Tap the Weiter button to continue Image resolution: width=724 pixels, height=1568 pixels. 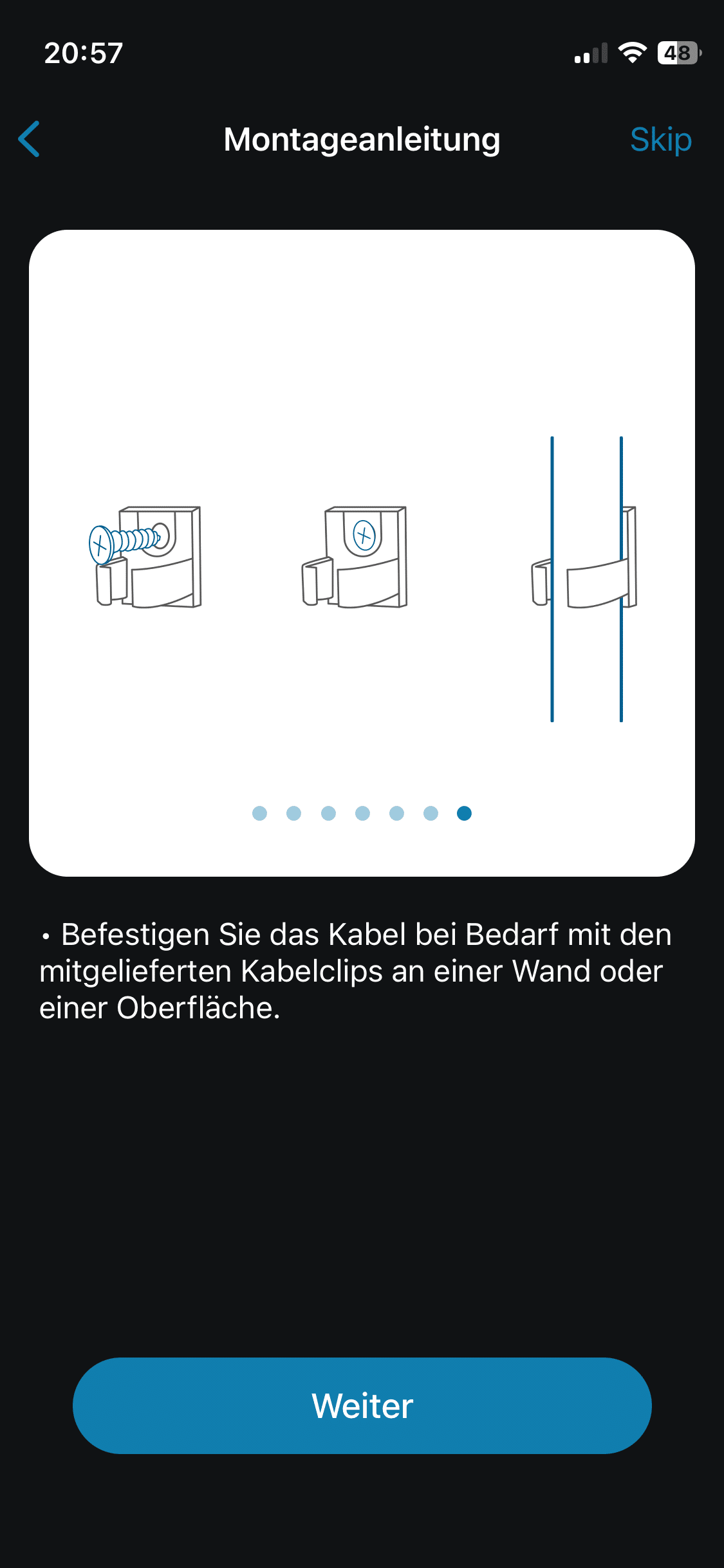pyautogui.click(x=362, y=1406)
